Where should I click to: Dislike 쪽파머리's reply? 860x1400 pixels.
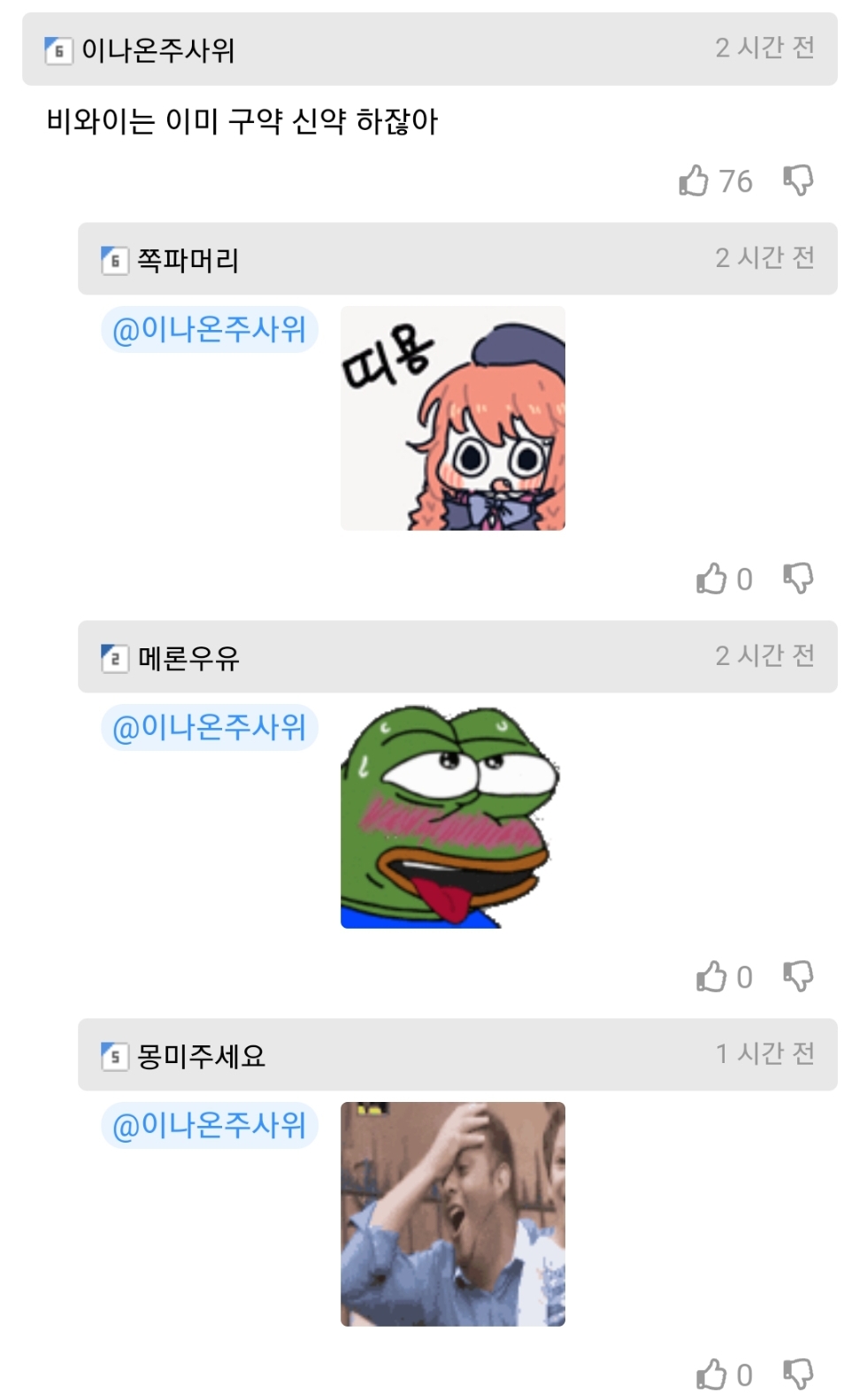pyautogui.click(x=798, y=578)
